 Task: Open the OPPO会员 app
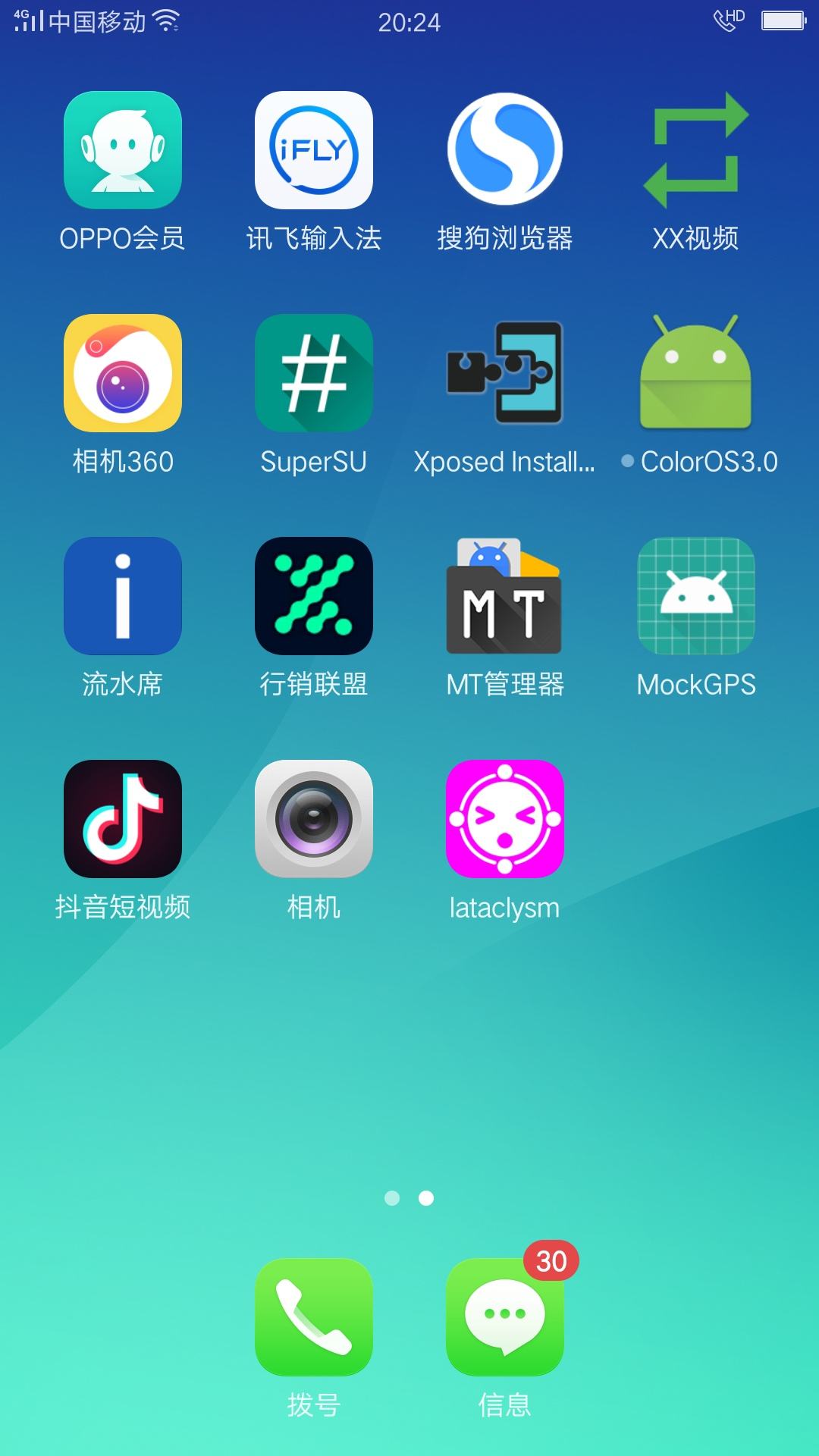coord(123,150)
